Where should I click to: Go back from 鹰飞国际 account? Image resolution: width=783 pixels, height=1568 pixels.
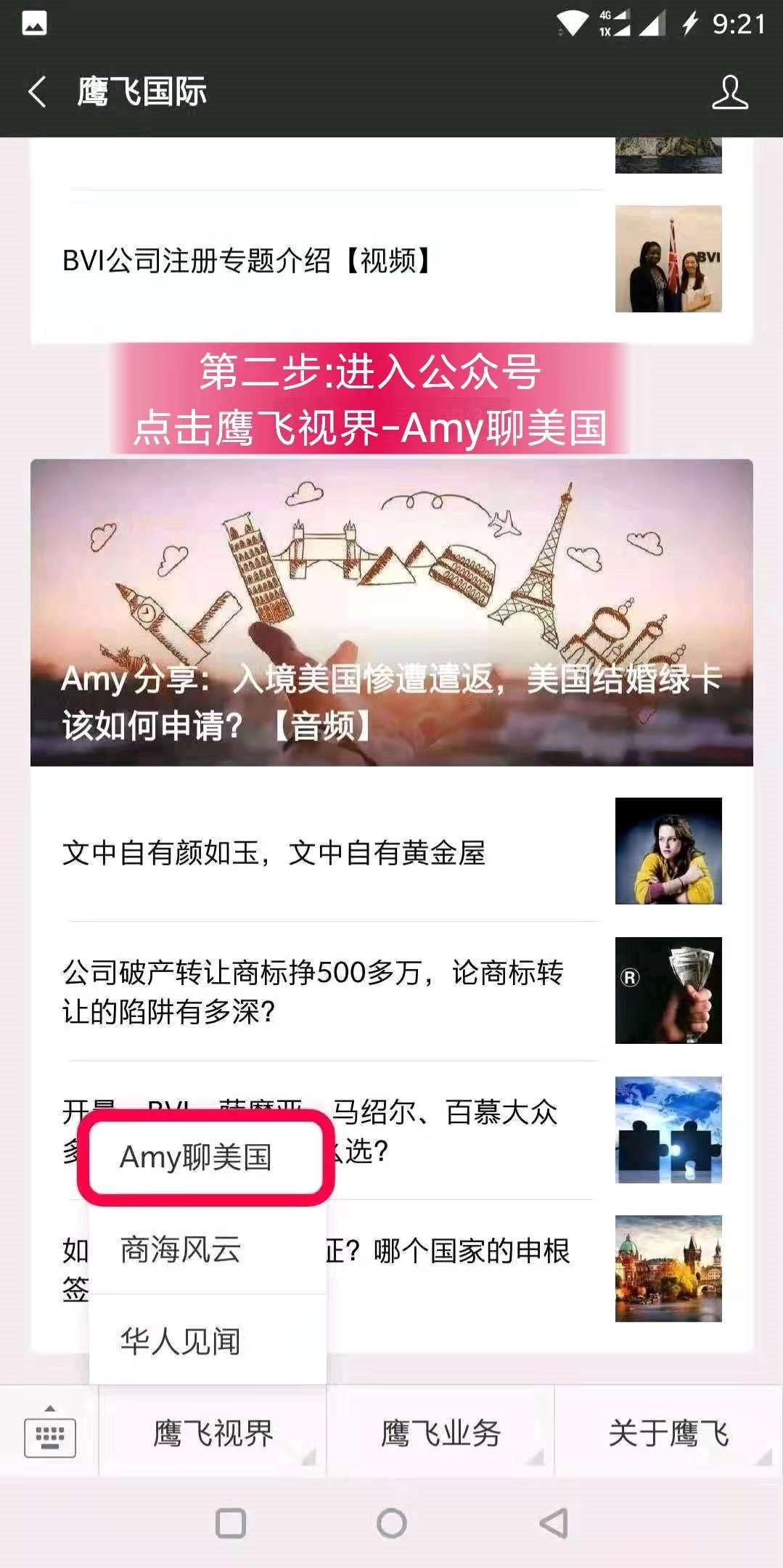(x=38, y=92)
